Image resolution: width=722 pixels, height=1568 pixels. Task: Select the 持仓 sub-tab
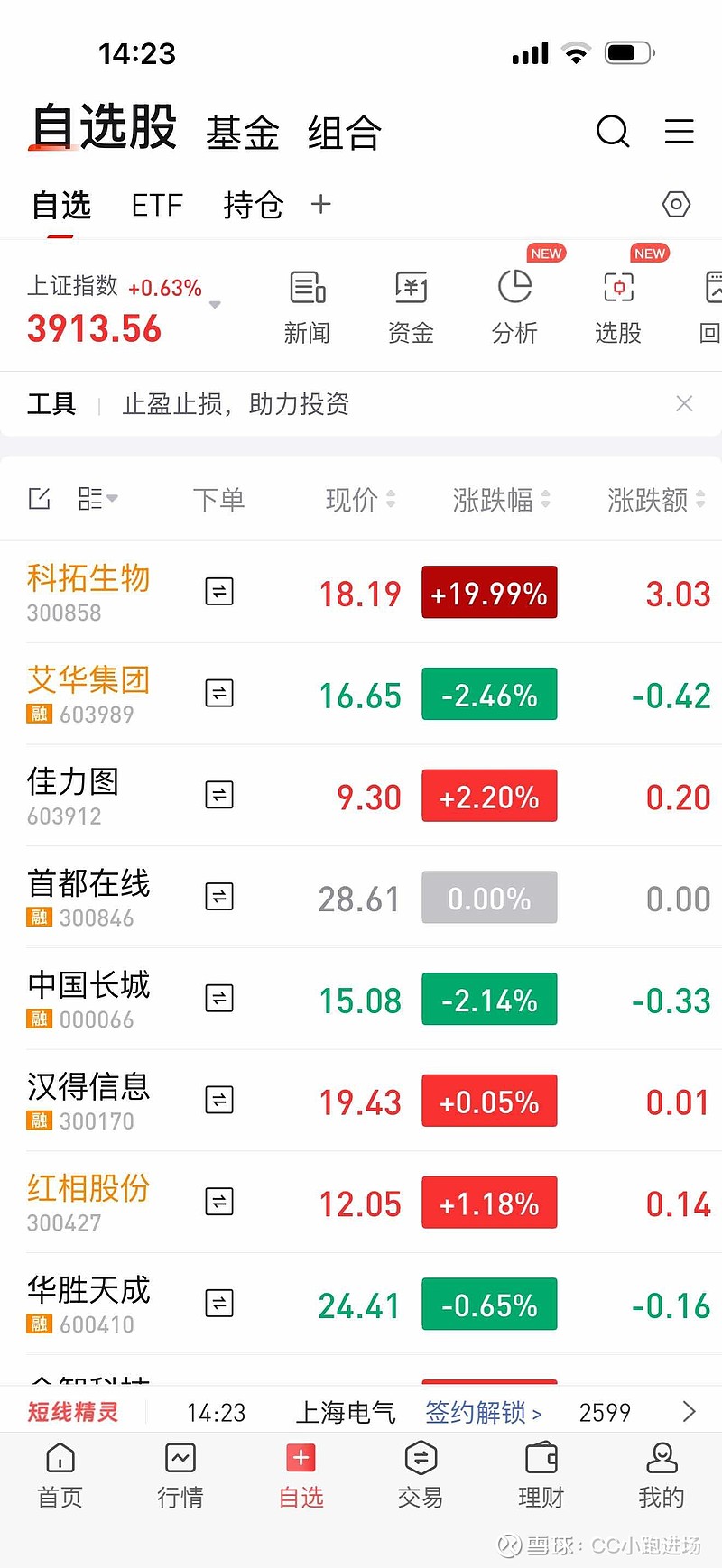click(254, 206)
